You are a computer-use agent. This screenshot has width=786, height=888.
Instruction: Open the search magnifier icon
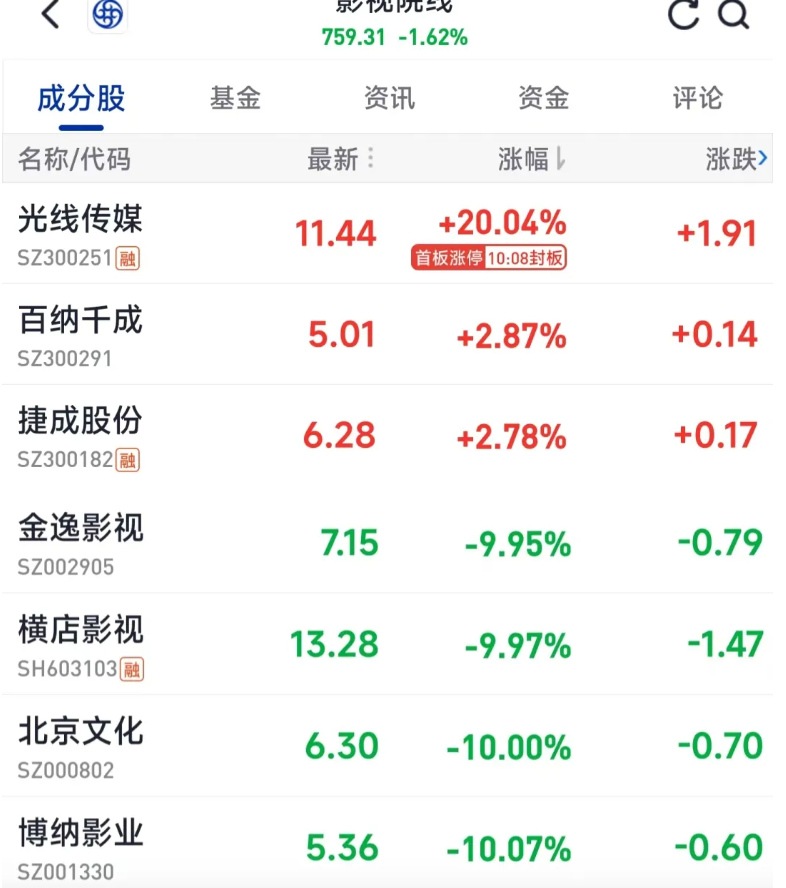click(734, 14)
